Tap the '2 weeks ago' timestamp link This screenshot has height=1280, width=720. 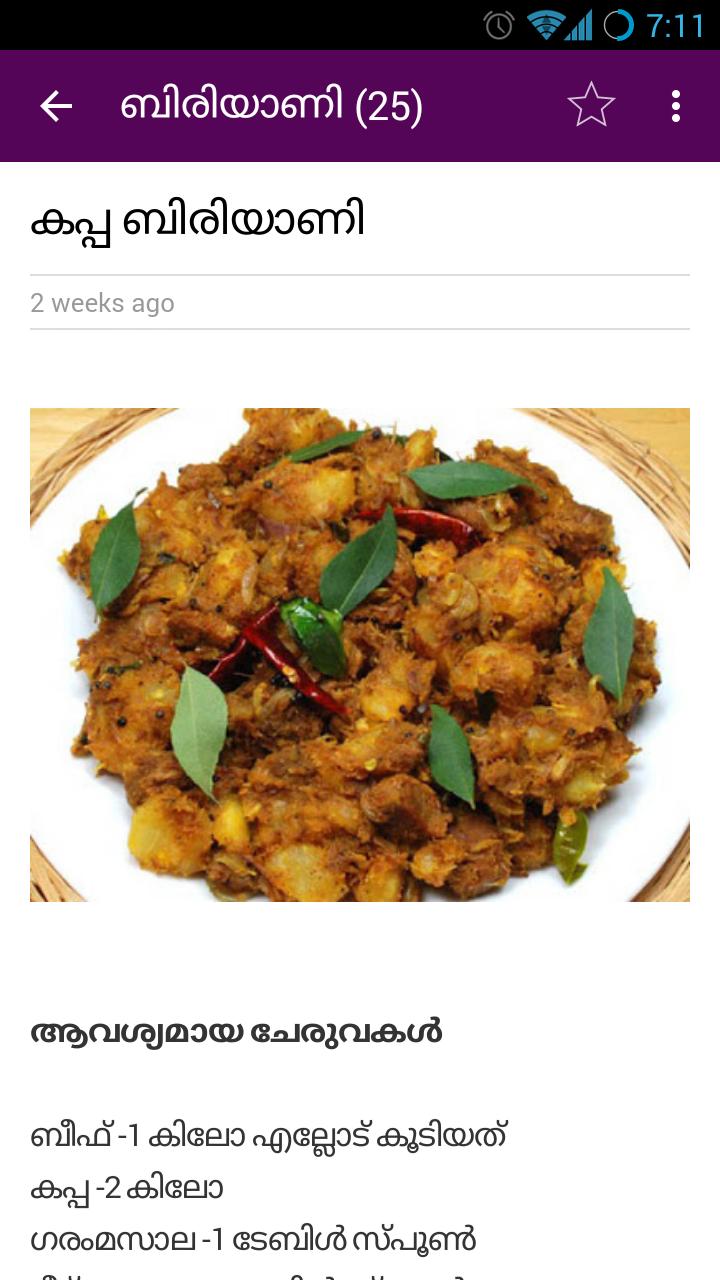pyautogui.click(x=103, y=302)
